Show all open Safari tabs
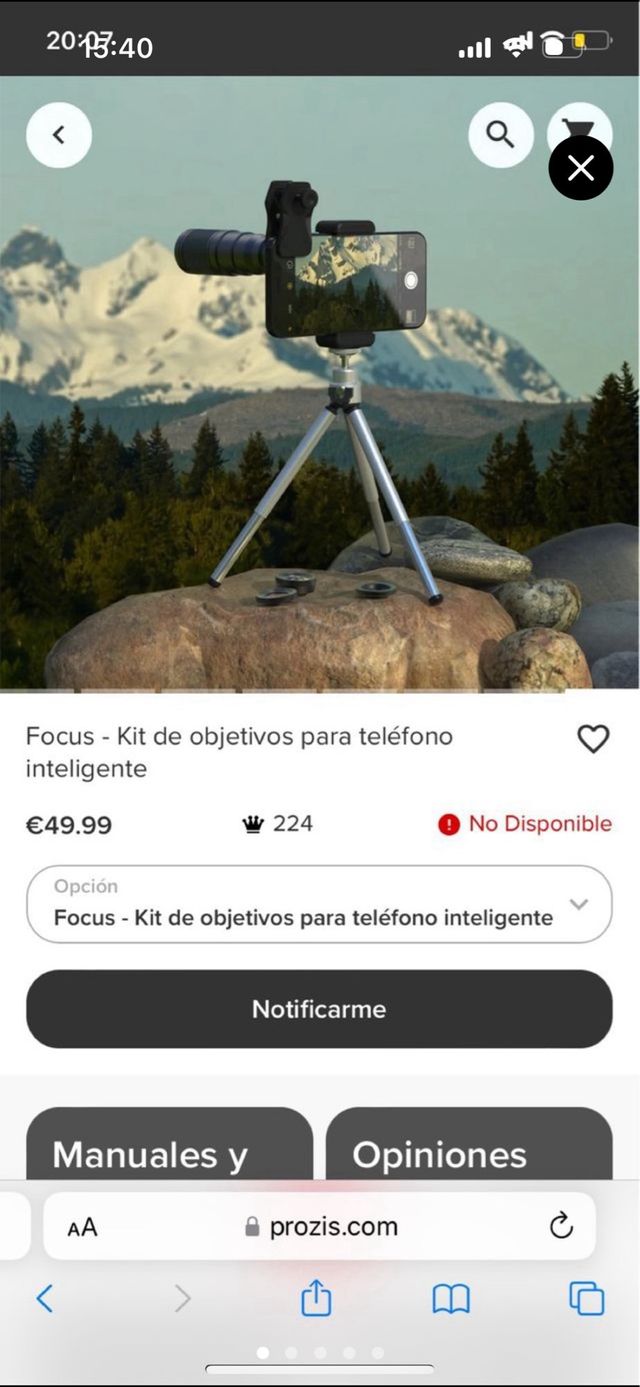Viewport: 640px width, 1387px height. tap(586, 1298)
